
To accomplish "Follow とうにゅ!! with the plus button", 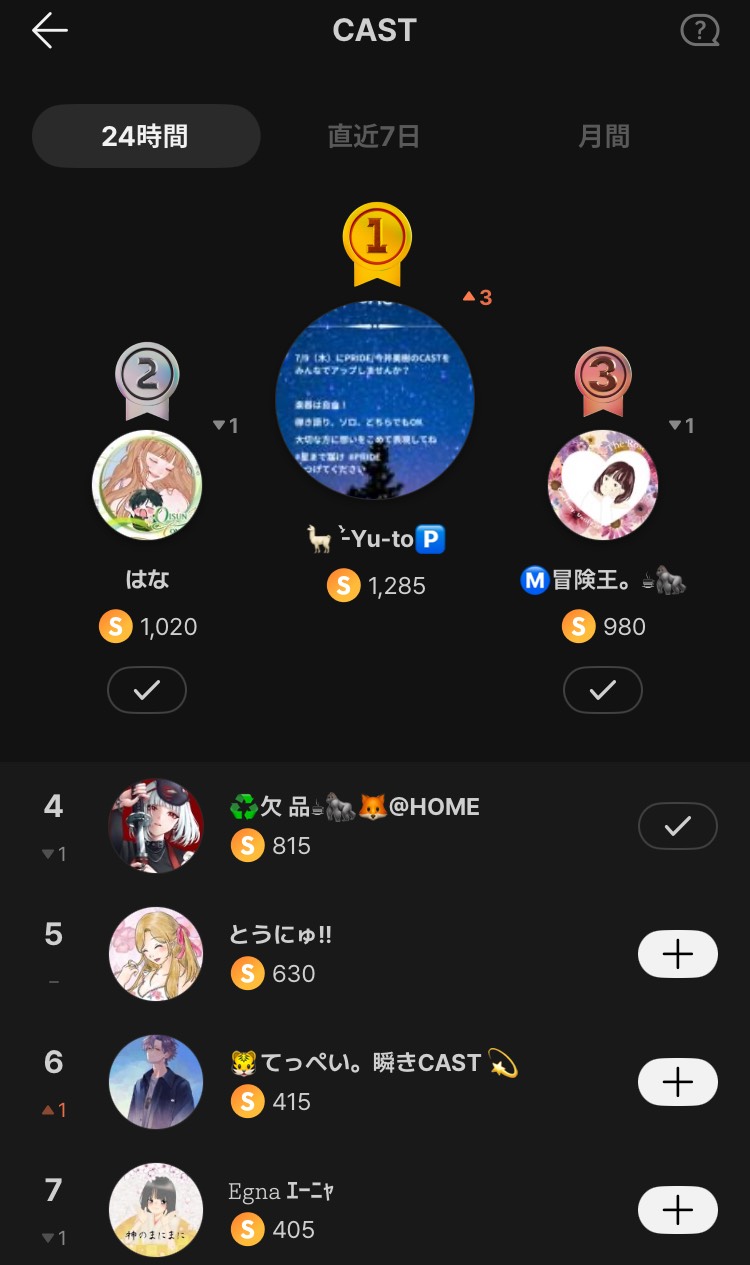I will [678, 954].
